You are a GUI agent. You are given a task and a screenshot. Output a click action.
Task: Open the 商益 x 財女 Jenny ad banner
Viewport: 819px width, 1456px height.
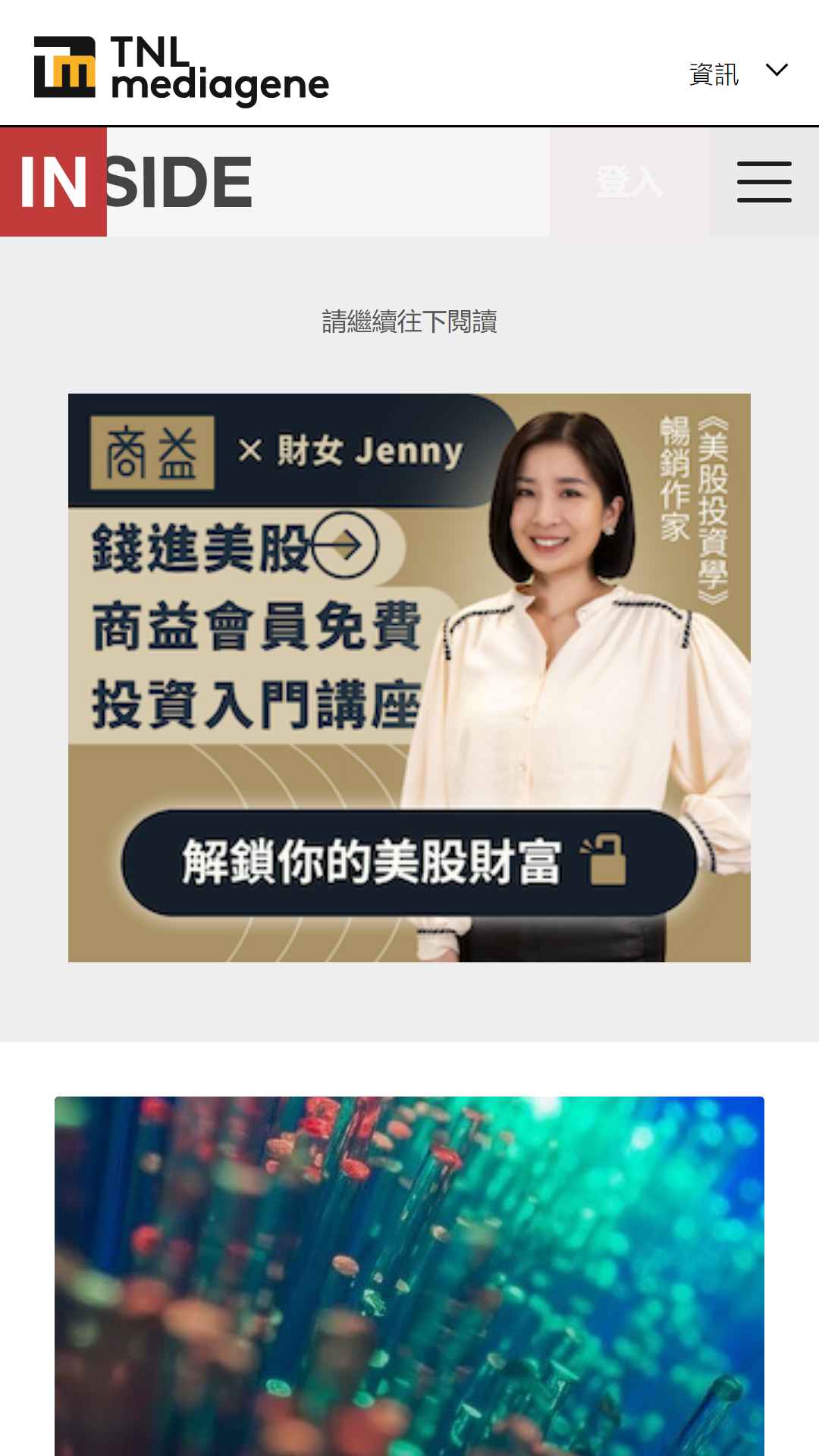point(409,677)
